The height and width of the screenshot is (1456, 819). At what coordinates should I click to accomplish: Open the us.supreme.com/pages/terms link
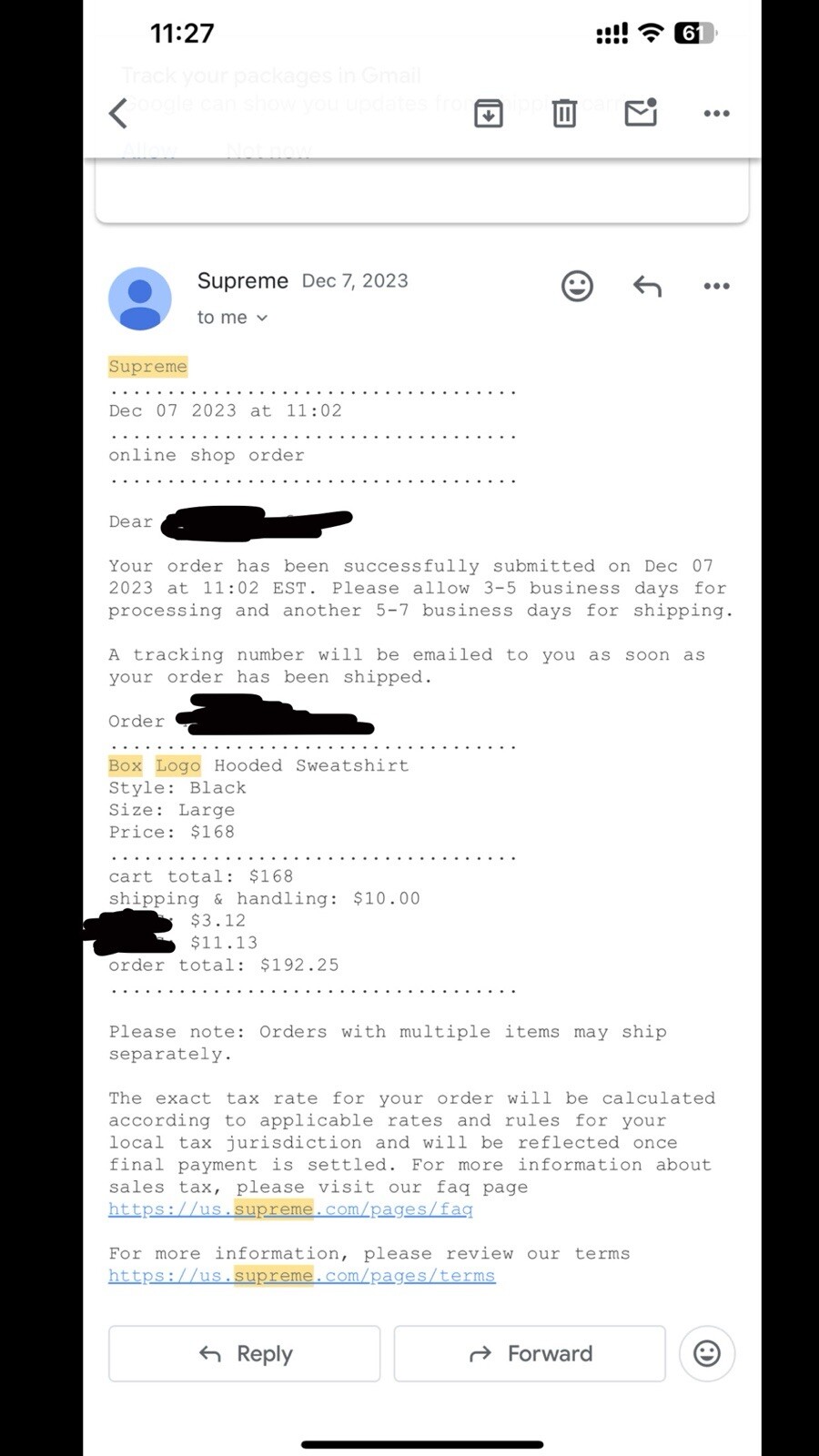point(301,1276)
